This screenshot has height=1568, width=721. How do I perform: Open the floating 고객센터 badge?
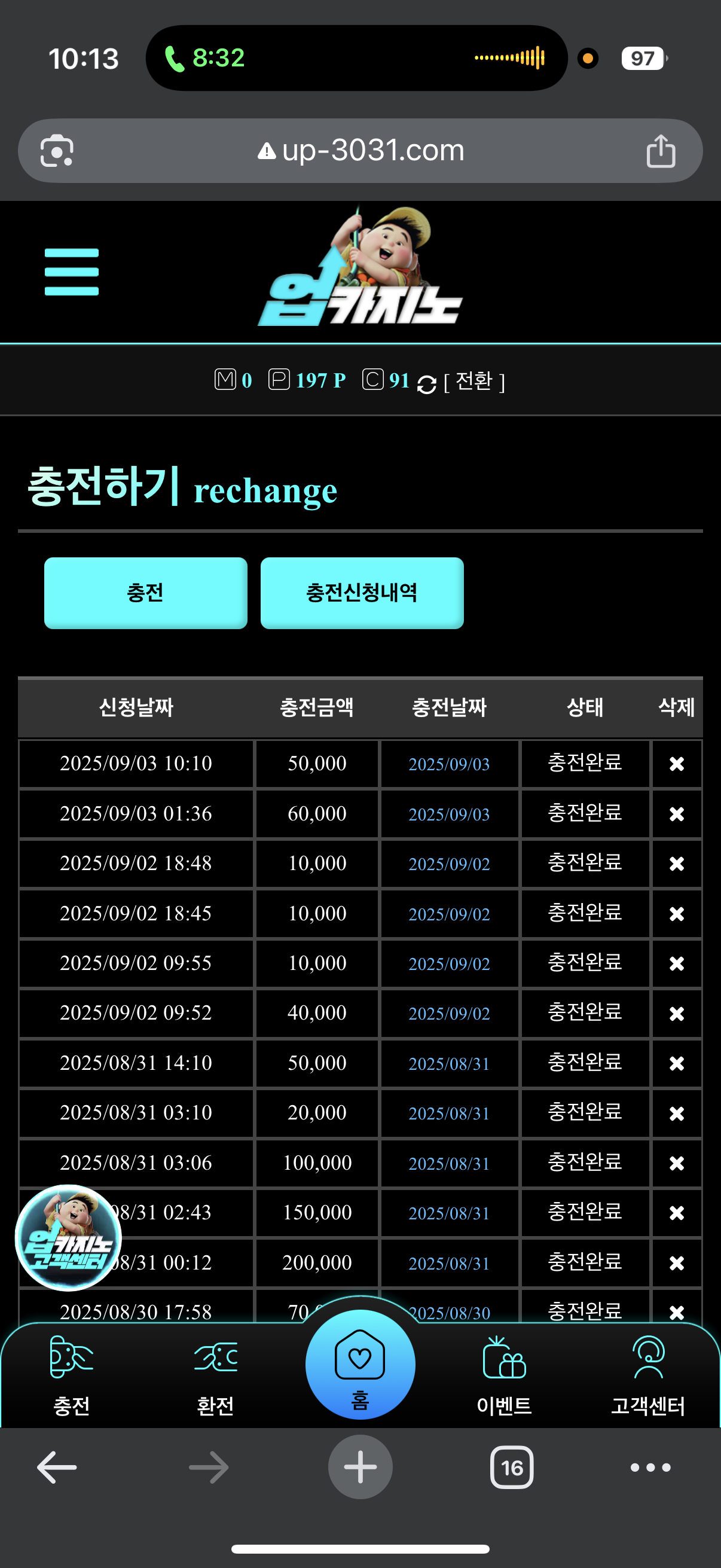(68, 1237)
